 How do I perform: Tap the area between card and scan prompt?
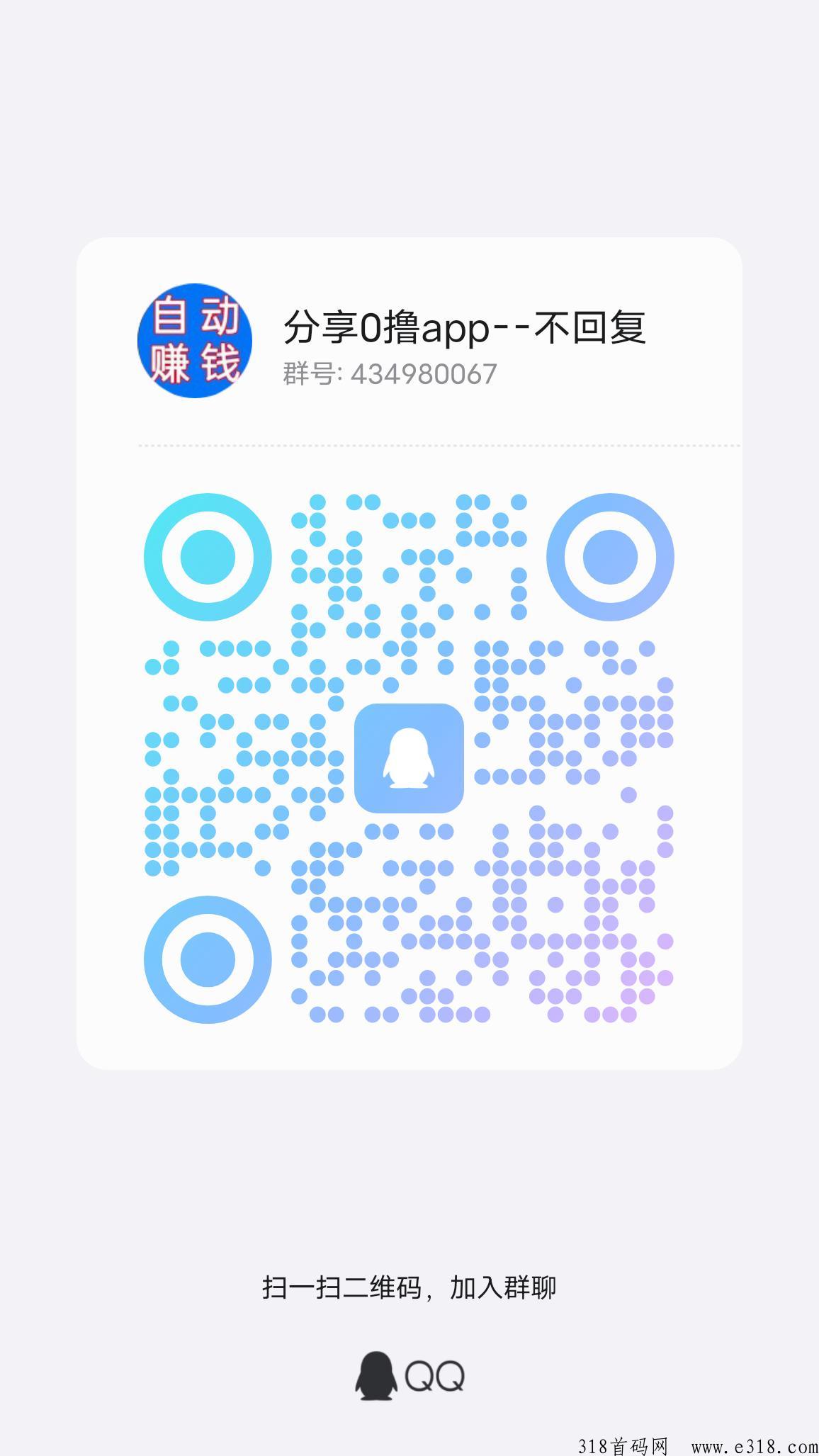point(409,1169)
